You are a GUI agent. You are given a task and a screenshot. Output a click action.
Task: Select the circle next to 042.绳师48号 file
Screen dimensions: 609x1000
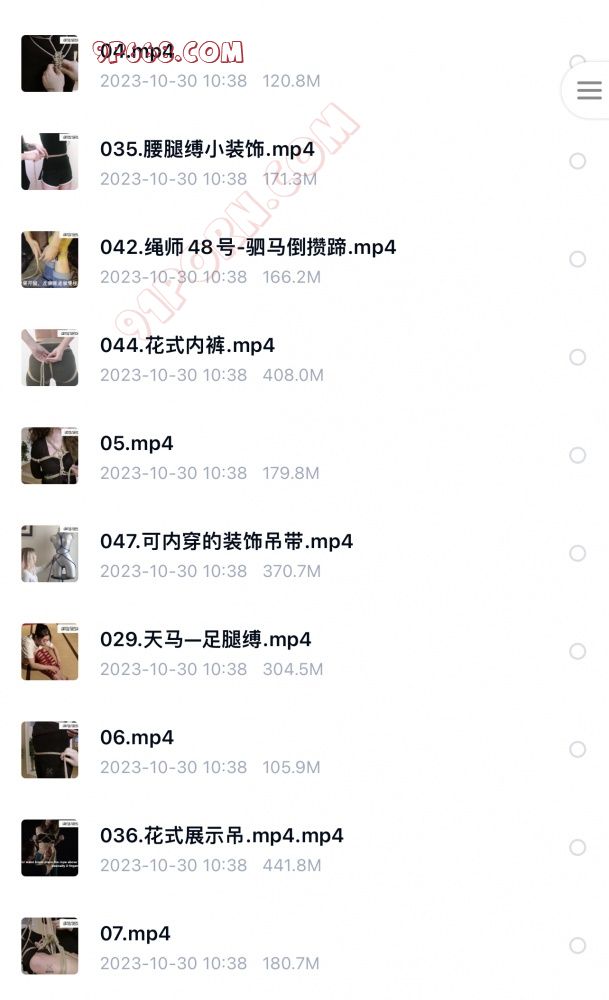[x=577, y=259]
